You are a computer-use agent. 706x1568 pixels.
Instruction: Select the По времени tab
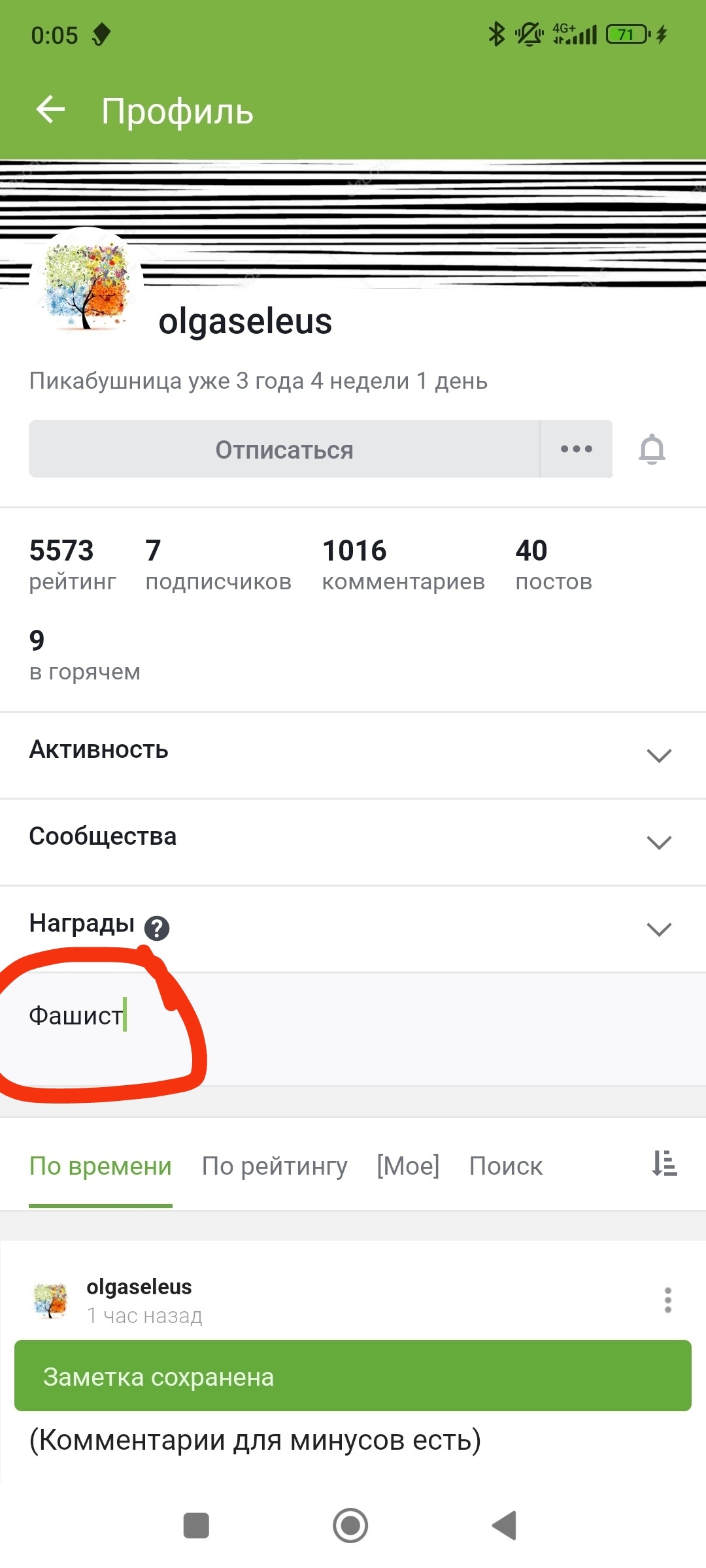[x=101, y=1166]
